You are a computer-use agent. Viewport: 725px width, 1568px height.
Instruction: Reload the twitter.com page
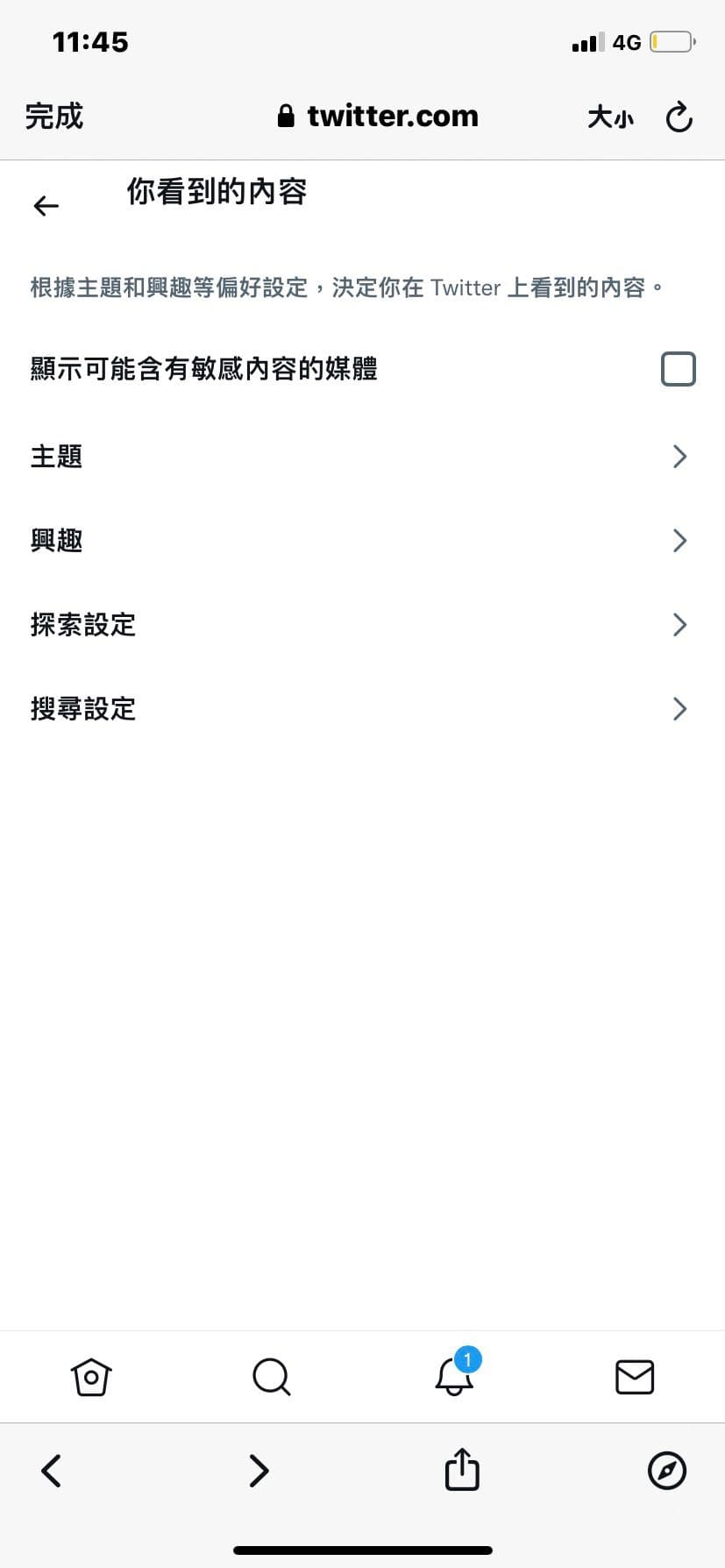[x=679, y=117]
